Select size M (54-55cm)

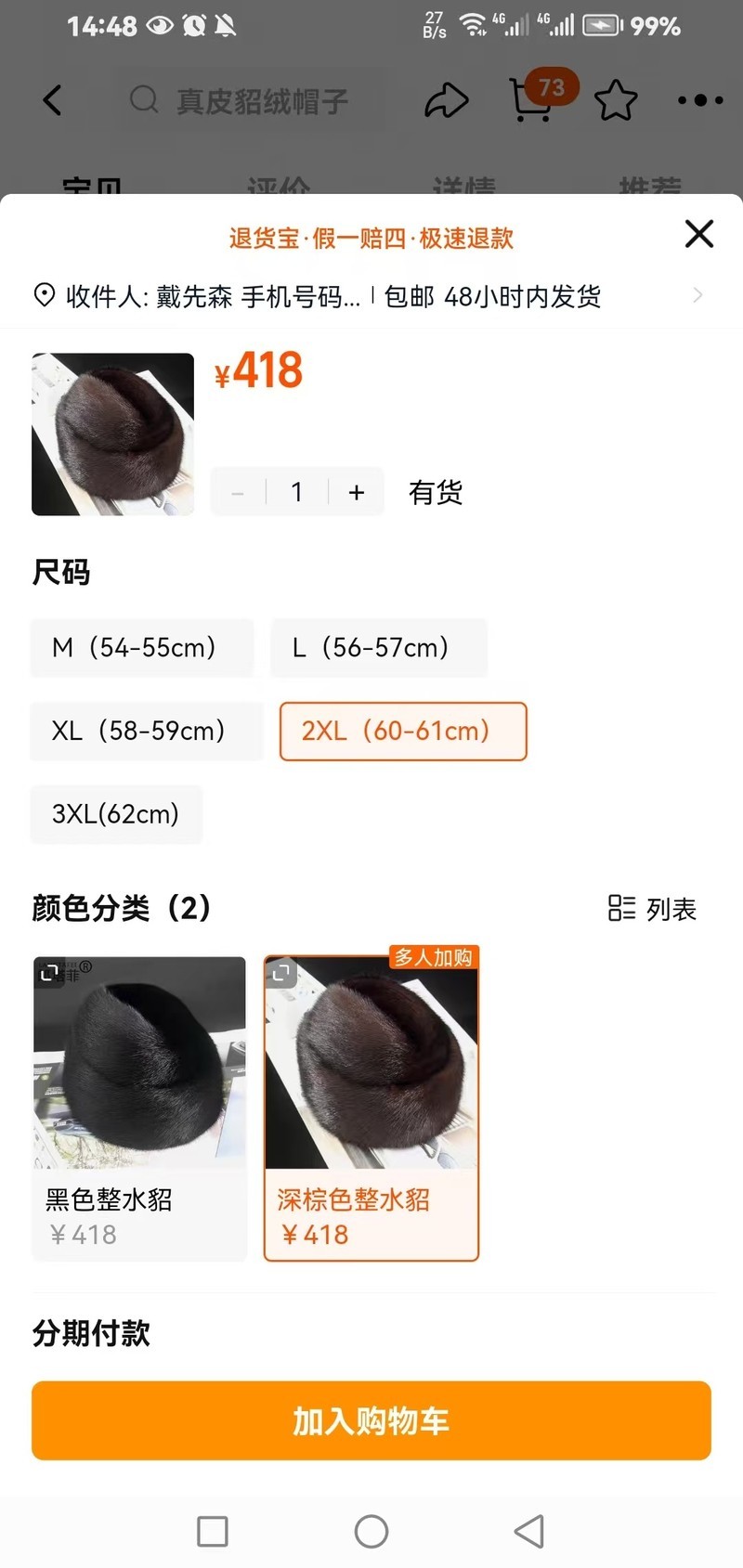tap(142, 647)
